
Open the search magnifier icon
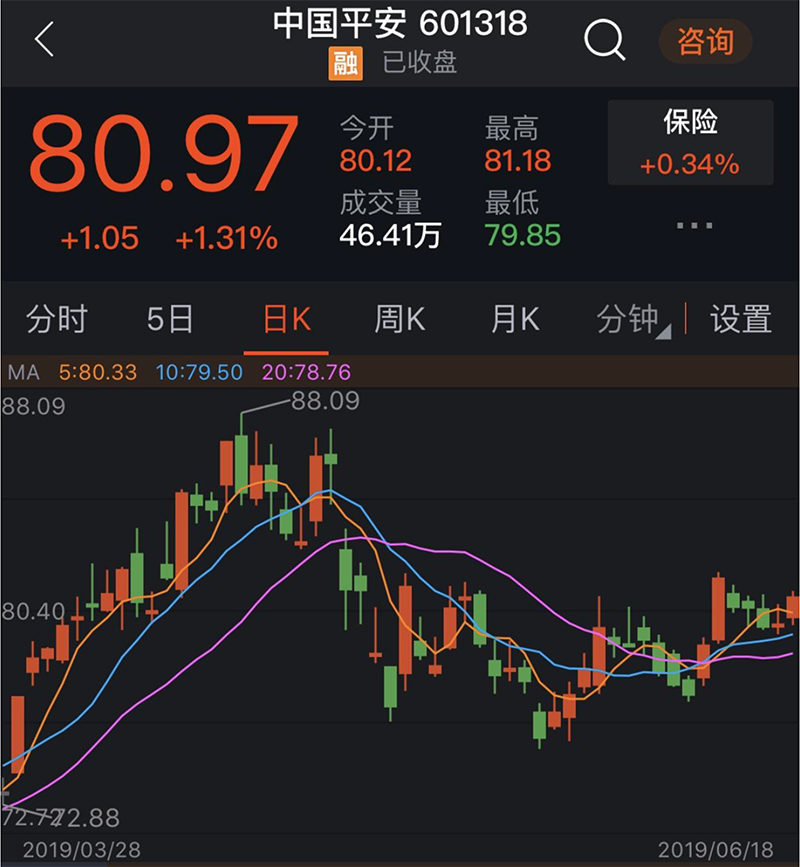[x=603, y=41]
